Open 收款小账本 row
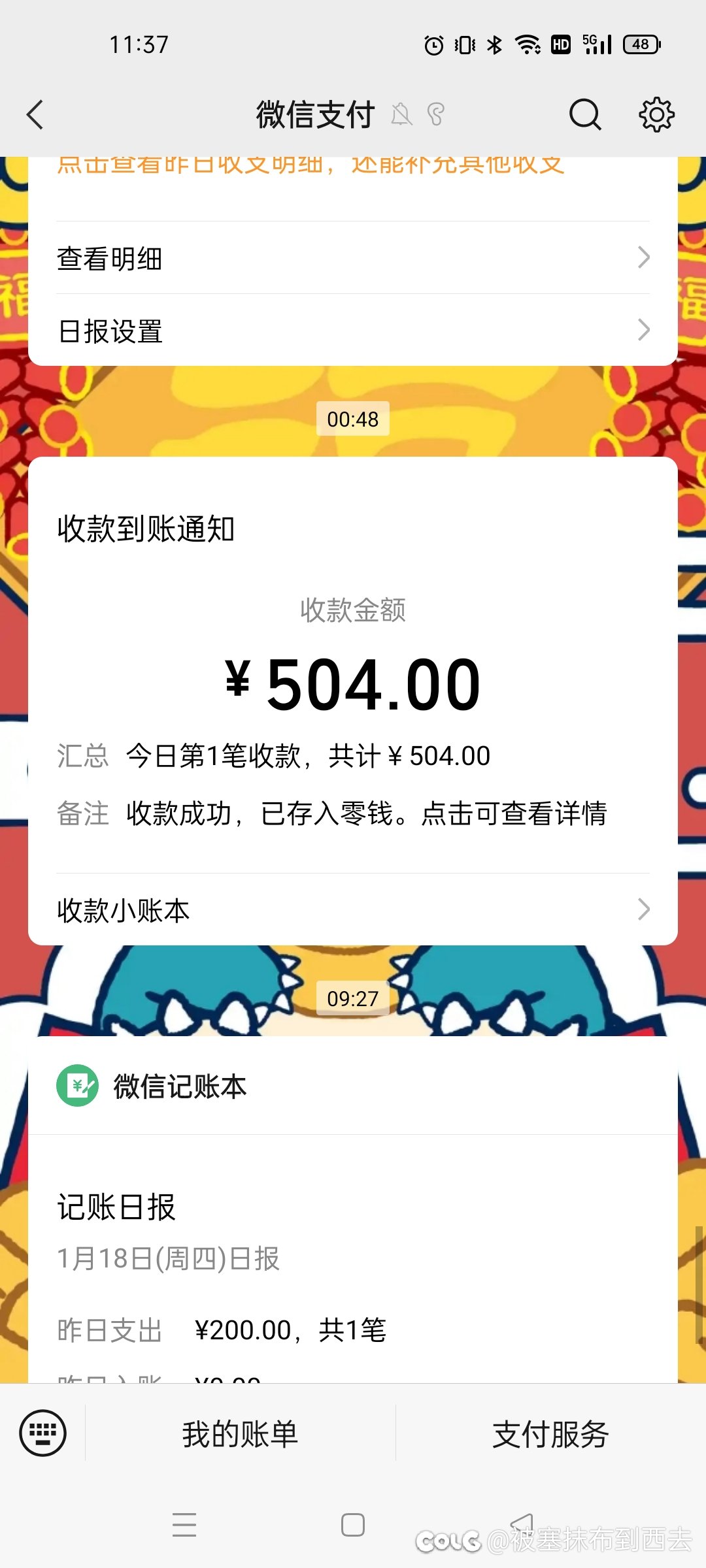The width and height of the screenshot is (706, 1568). click(x=353, y=909)
